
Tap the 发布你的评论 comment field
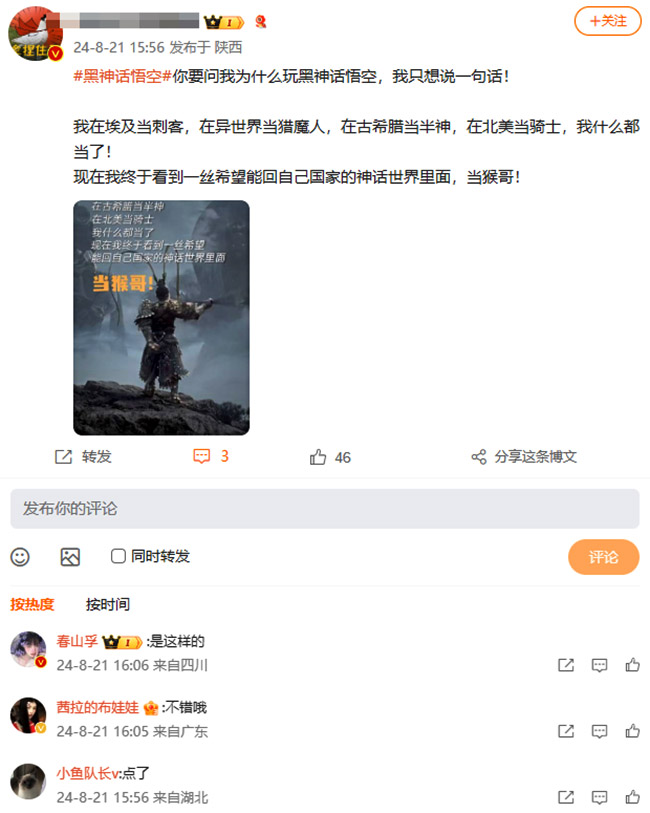pos(324,509)
